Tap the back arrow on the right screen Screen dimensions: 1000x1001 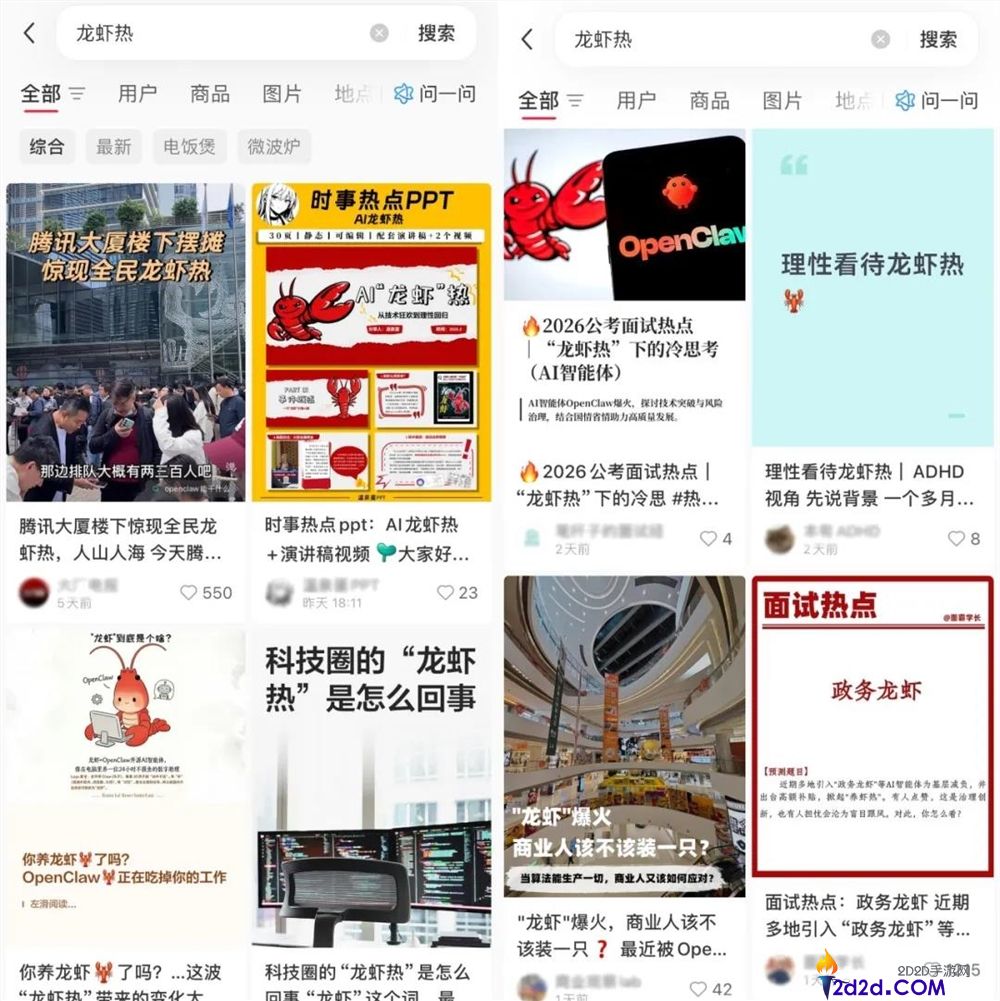(527, 39)
